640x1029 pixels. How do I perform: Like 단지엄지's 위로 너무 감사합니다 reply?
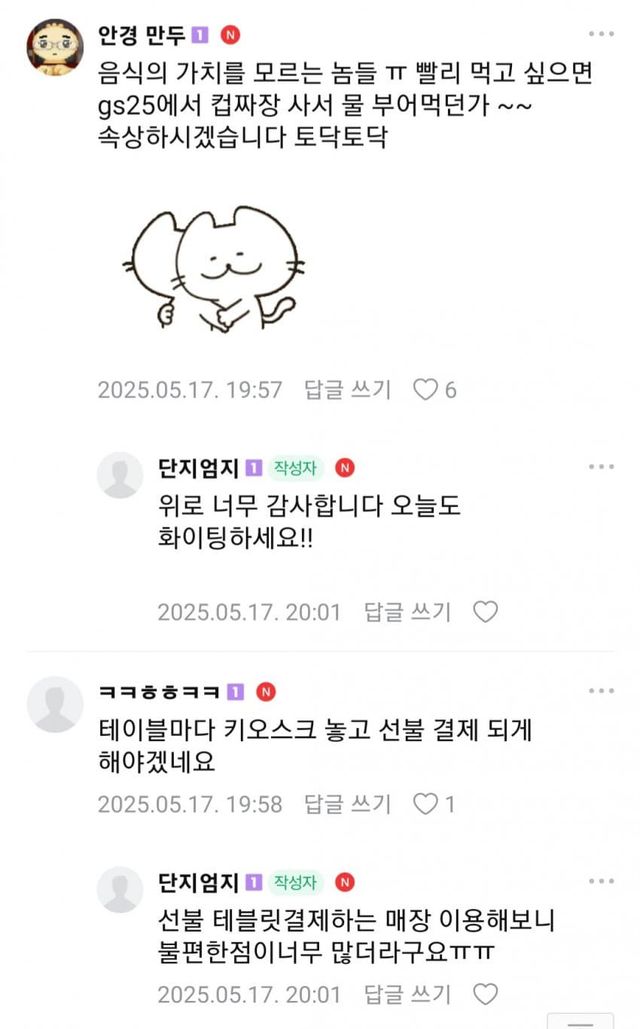click(x=485, y=611)
